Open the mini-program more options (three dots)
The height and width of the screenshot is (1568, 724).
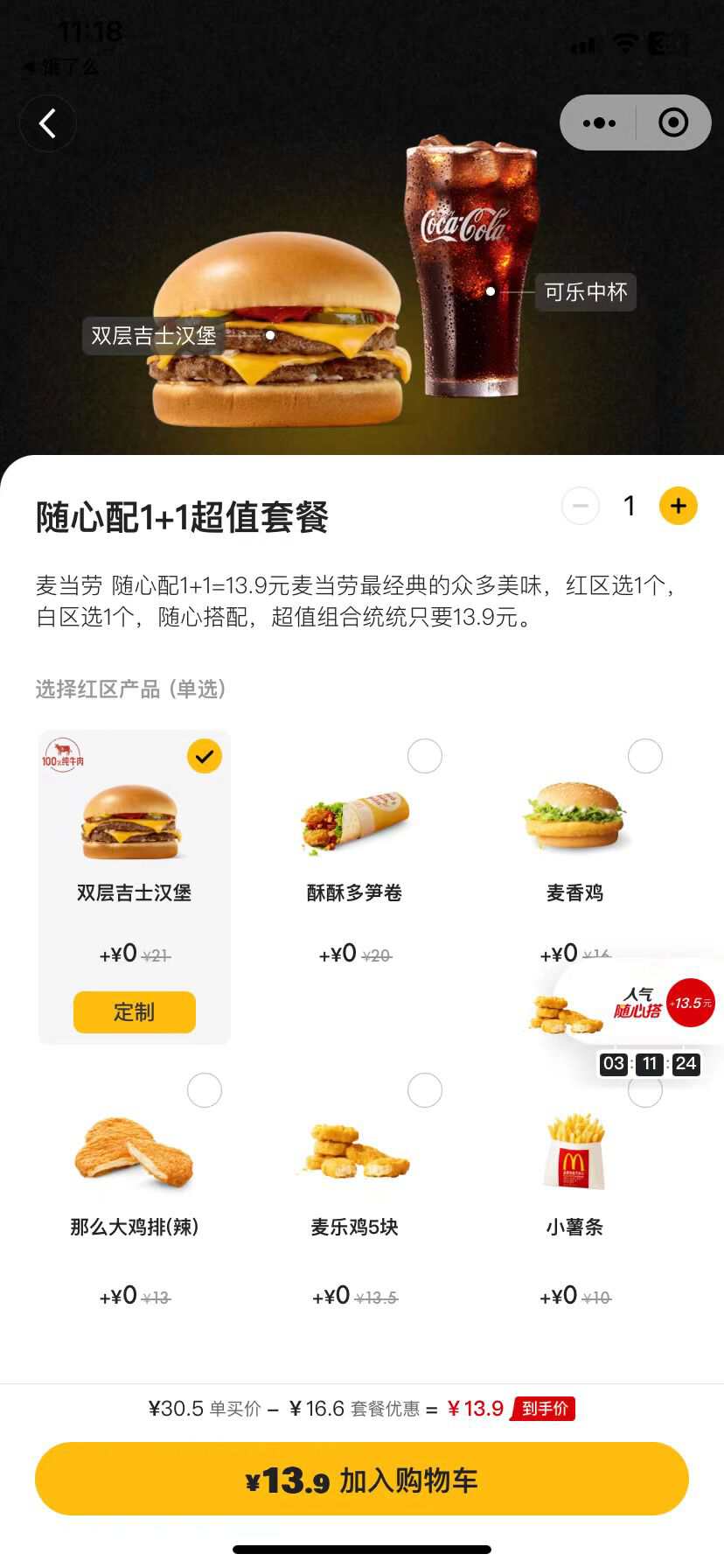(597, 122)
